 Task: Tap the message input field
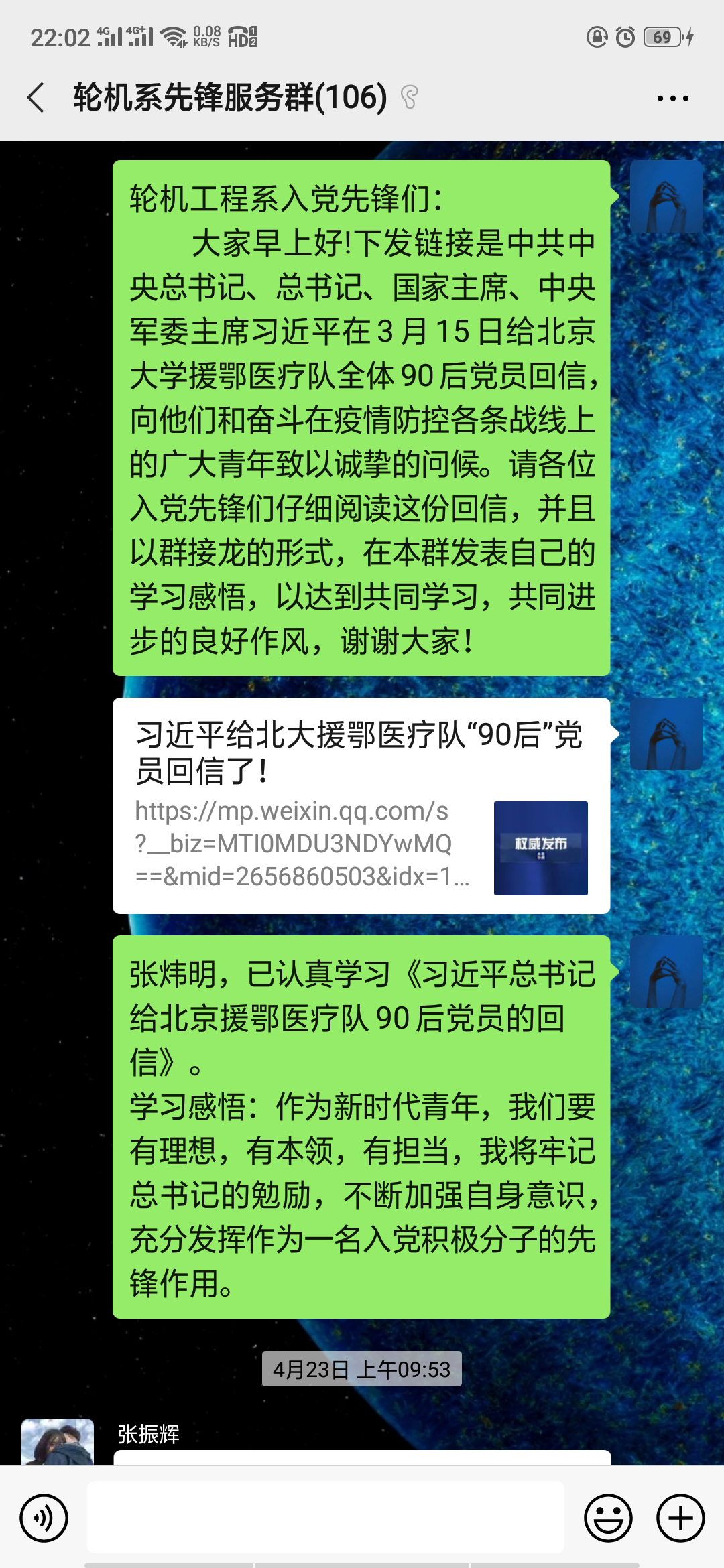326,1518
